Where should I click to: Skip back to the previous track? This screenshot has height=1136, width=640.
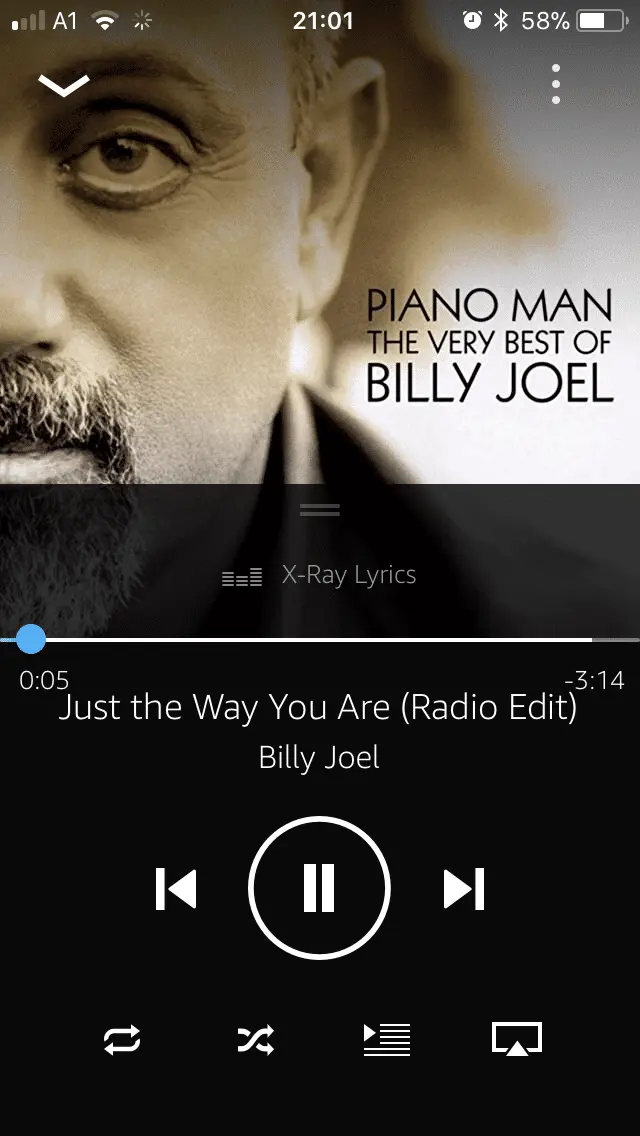click(176, 889)
